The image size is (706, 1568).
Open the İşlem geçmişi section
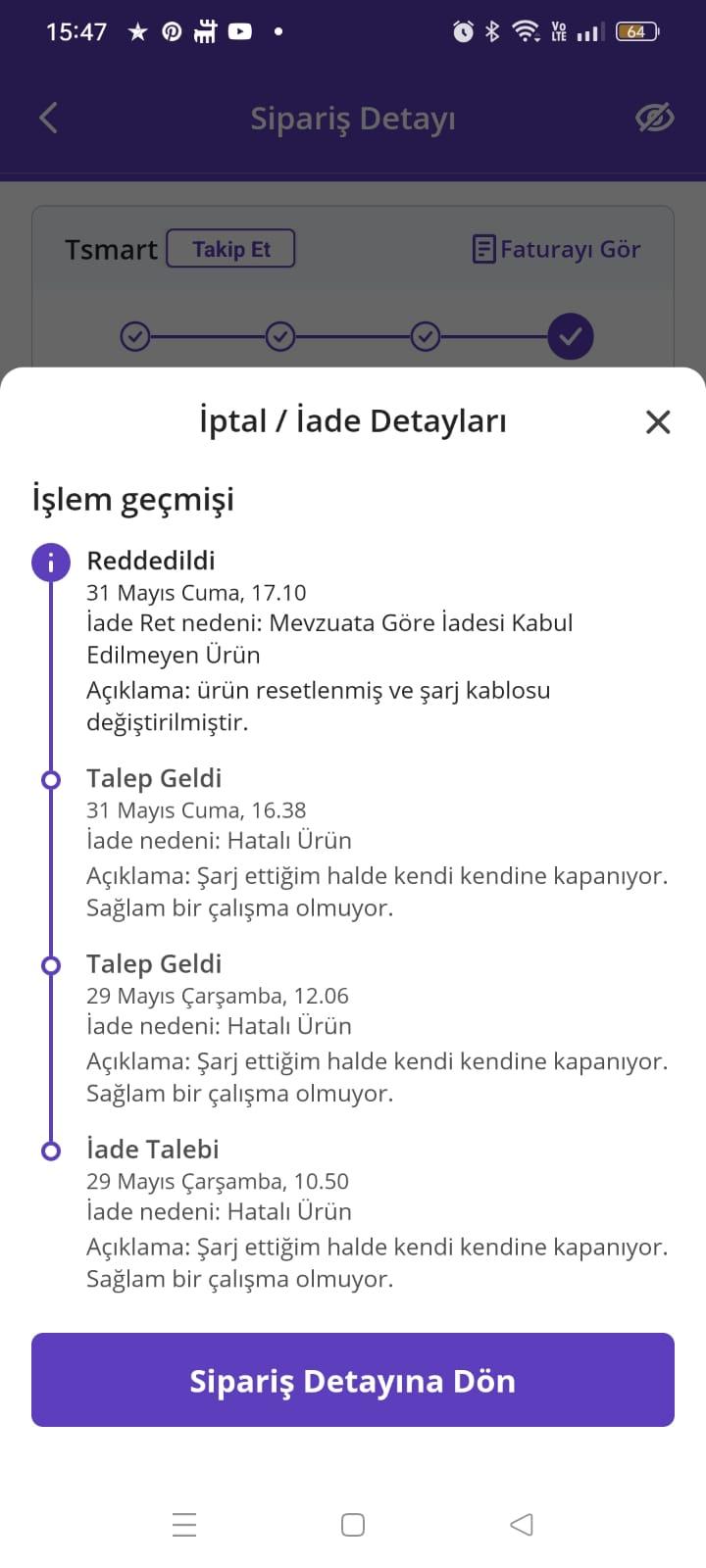[132, 499]
